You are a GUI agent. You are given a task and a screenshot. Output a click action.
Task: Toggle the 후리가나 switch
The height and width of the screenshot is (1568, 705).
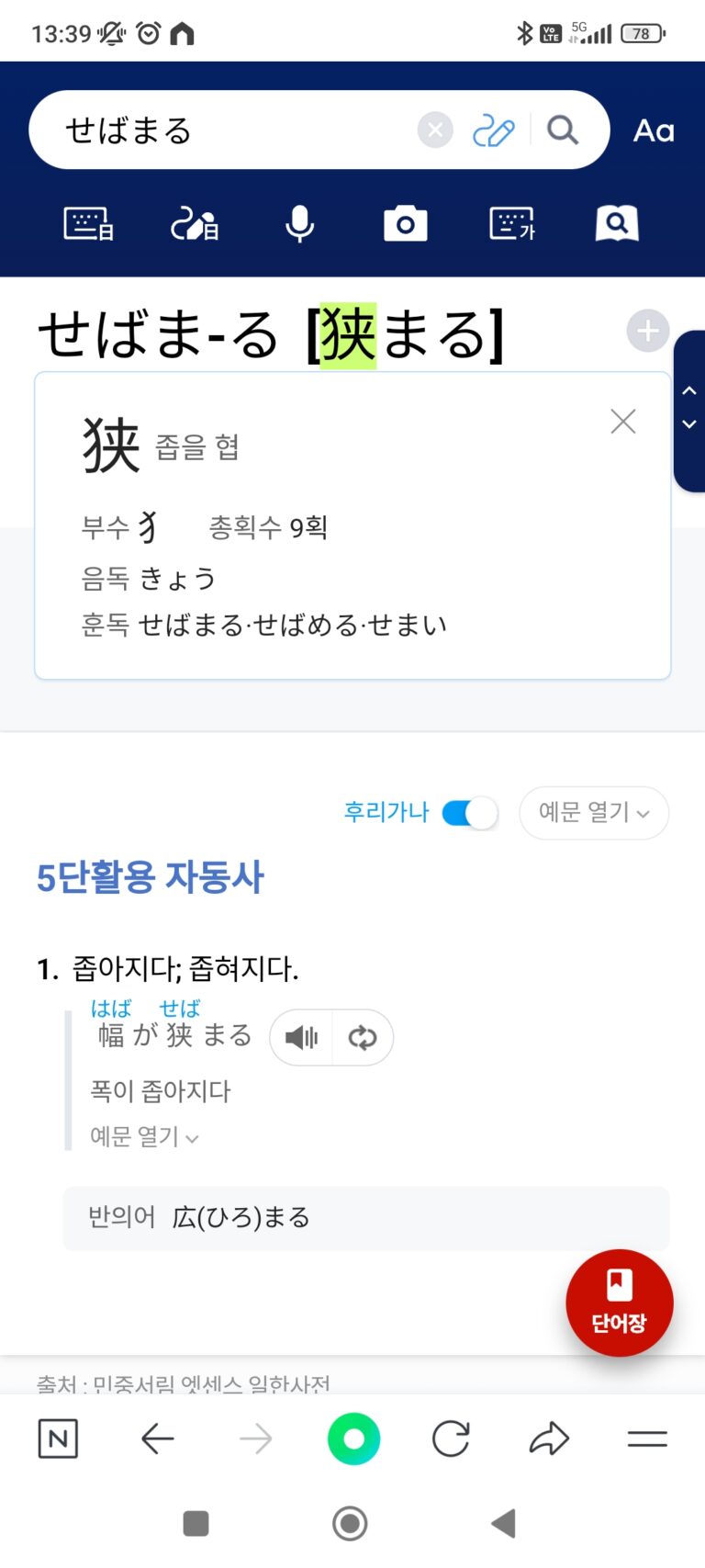(x=470, y=813)
